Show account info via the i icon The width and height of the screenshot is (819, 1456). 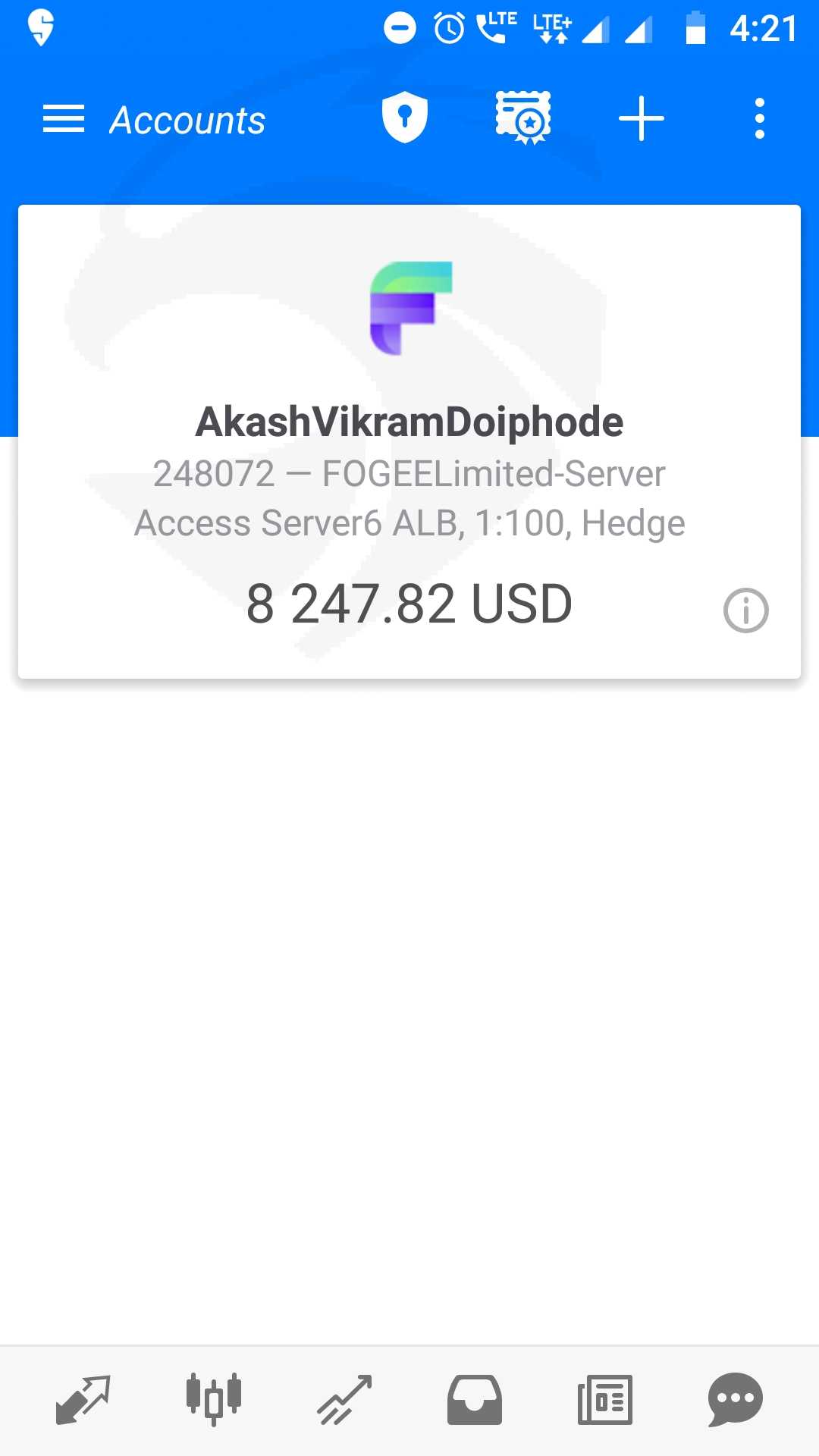pos(746,610)
